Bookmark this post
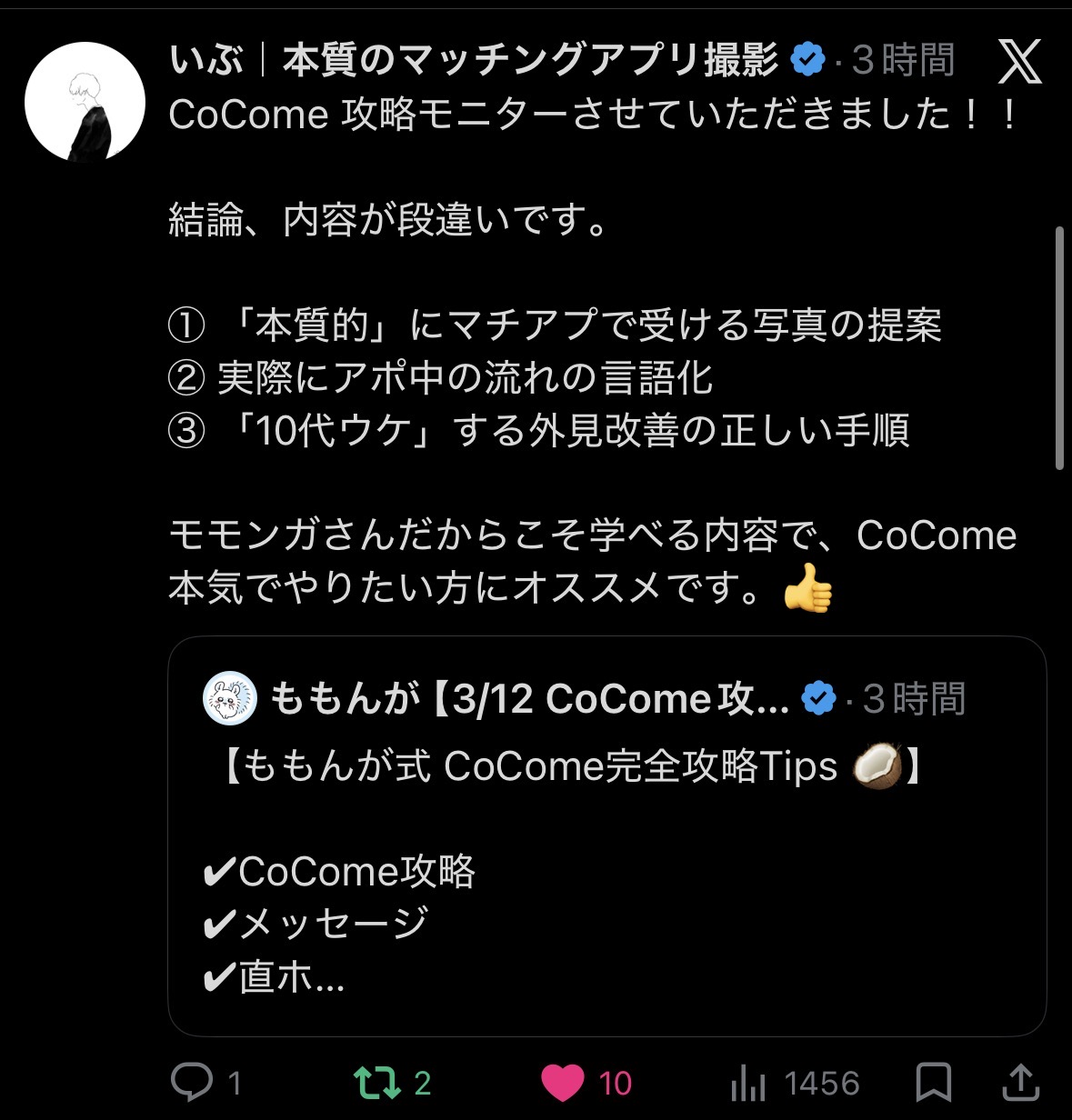Image resolution: width=1072 pixels, height=1120 pixels. click(933, 1082)
